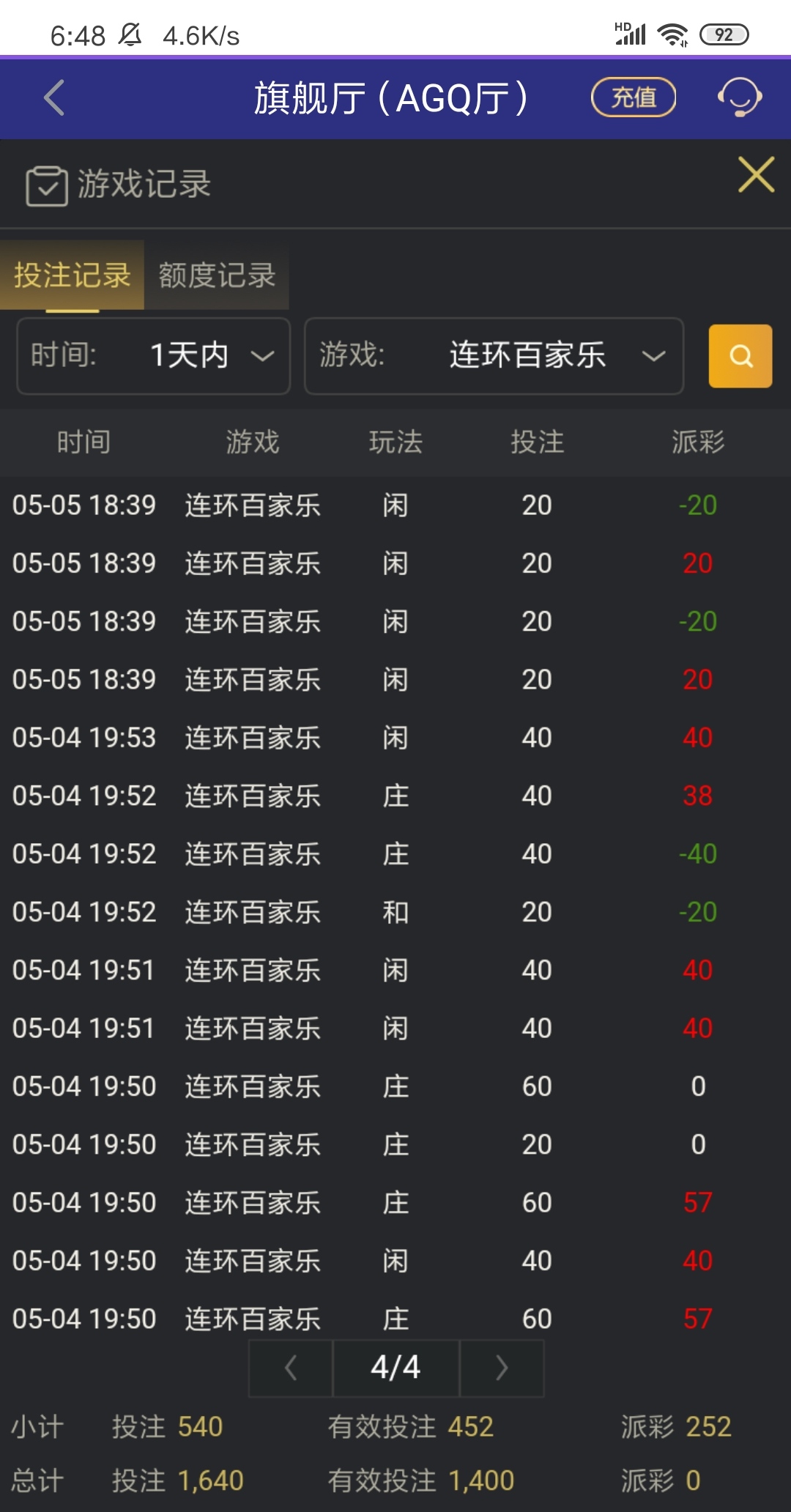Tap the yellow search button
Screen dimensions: 791x1512
tap(740, 356)
